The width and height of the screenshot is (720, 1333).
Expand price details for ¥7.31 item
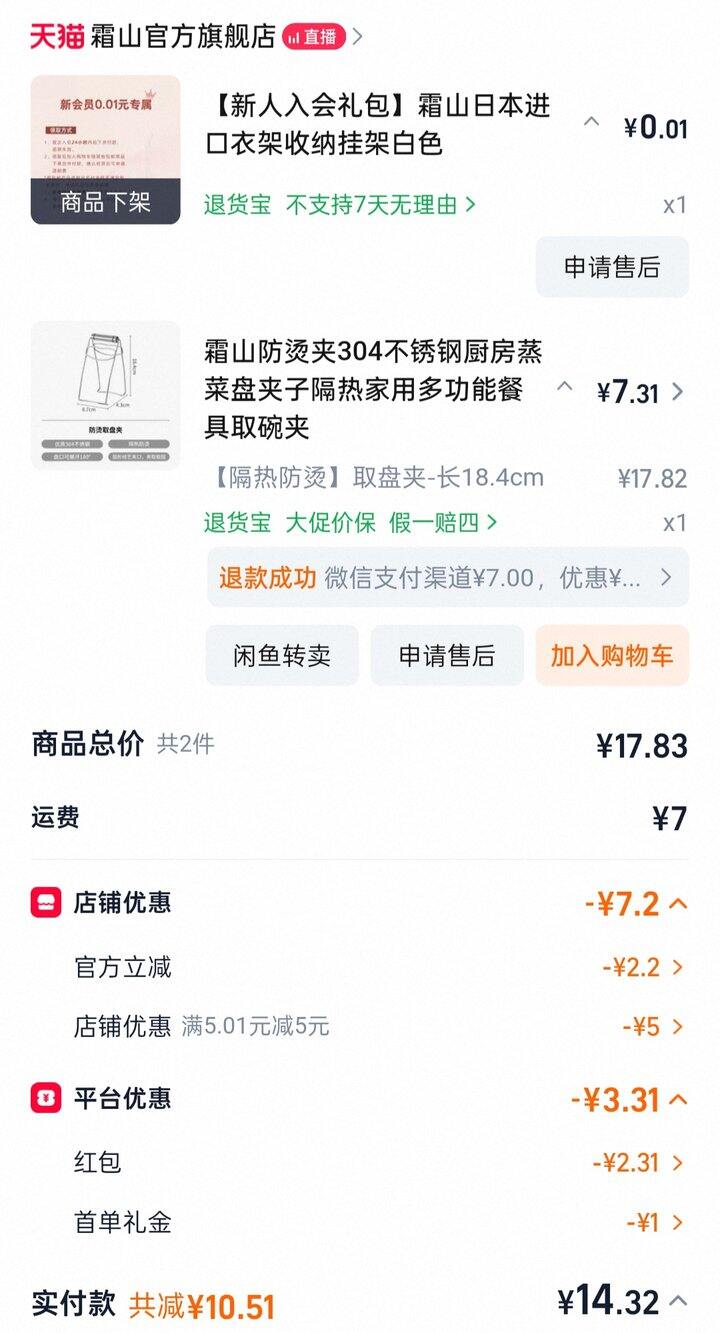677,392
